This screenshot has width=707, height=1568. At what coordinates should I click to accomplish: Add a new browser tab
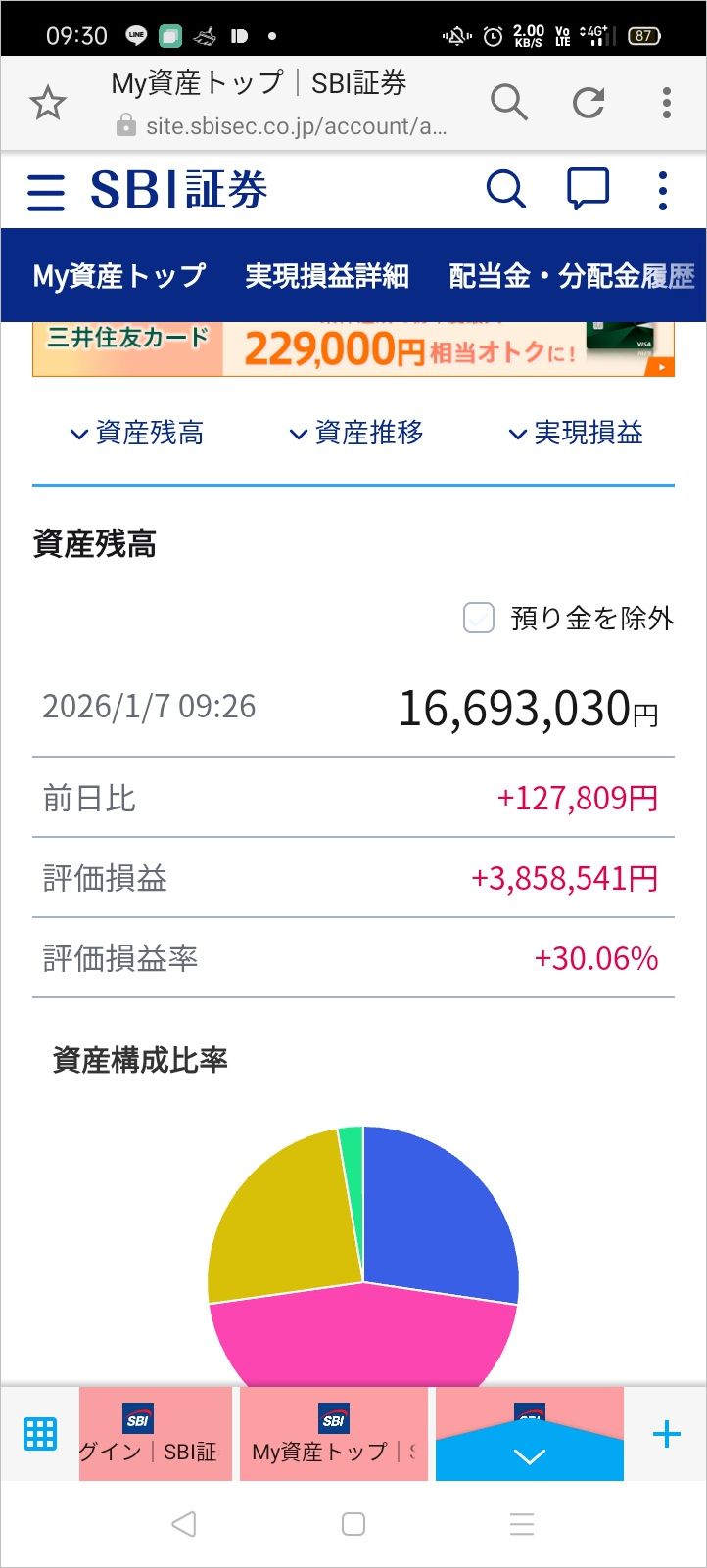click(666, 1434)
